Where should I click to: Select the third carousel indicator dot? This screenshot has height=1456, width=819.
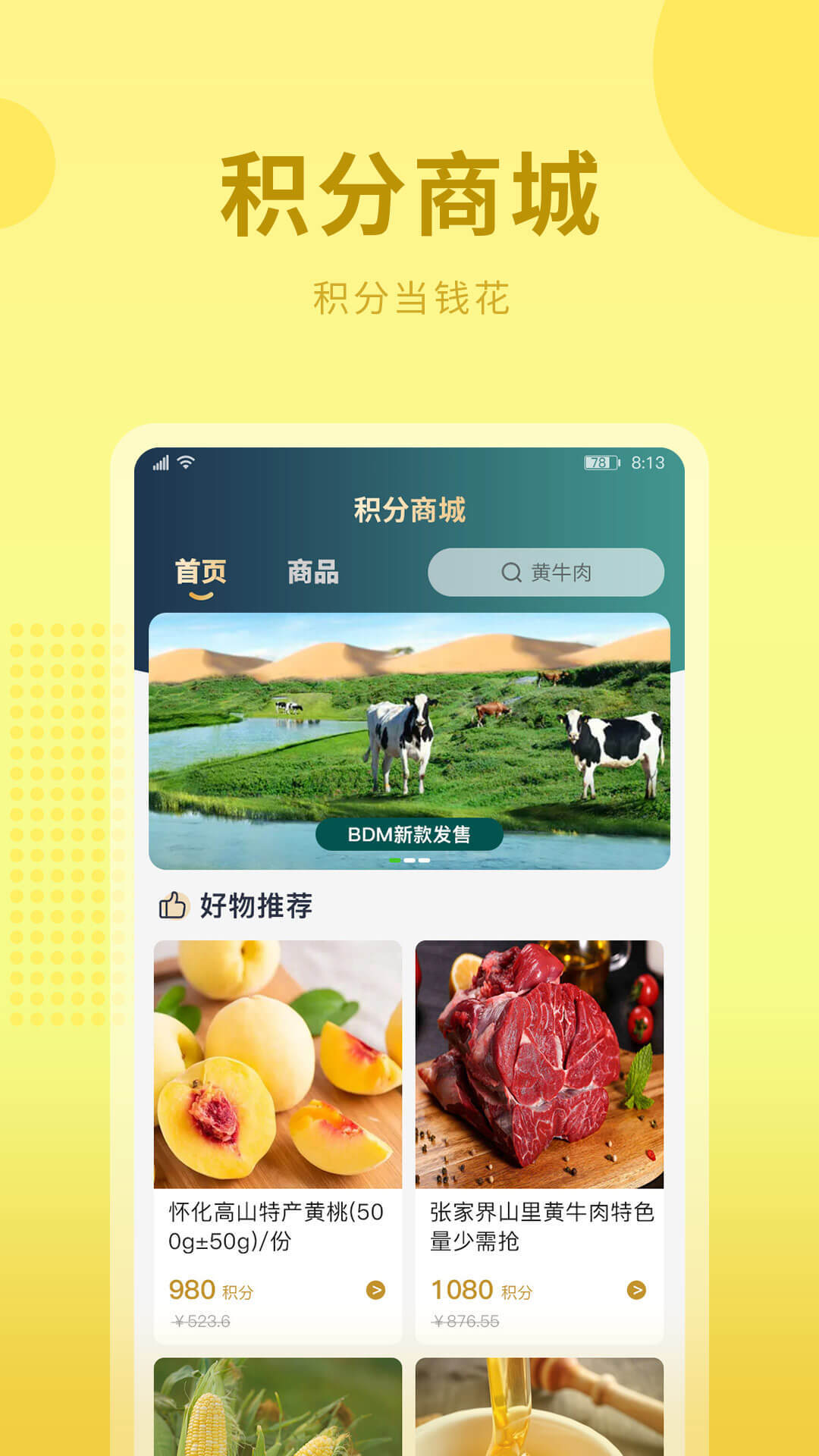pos(425,861)
